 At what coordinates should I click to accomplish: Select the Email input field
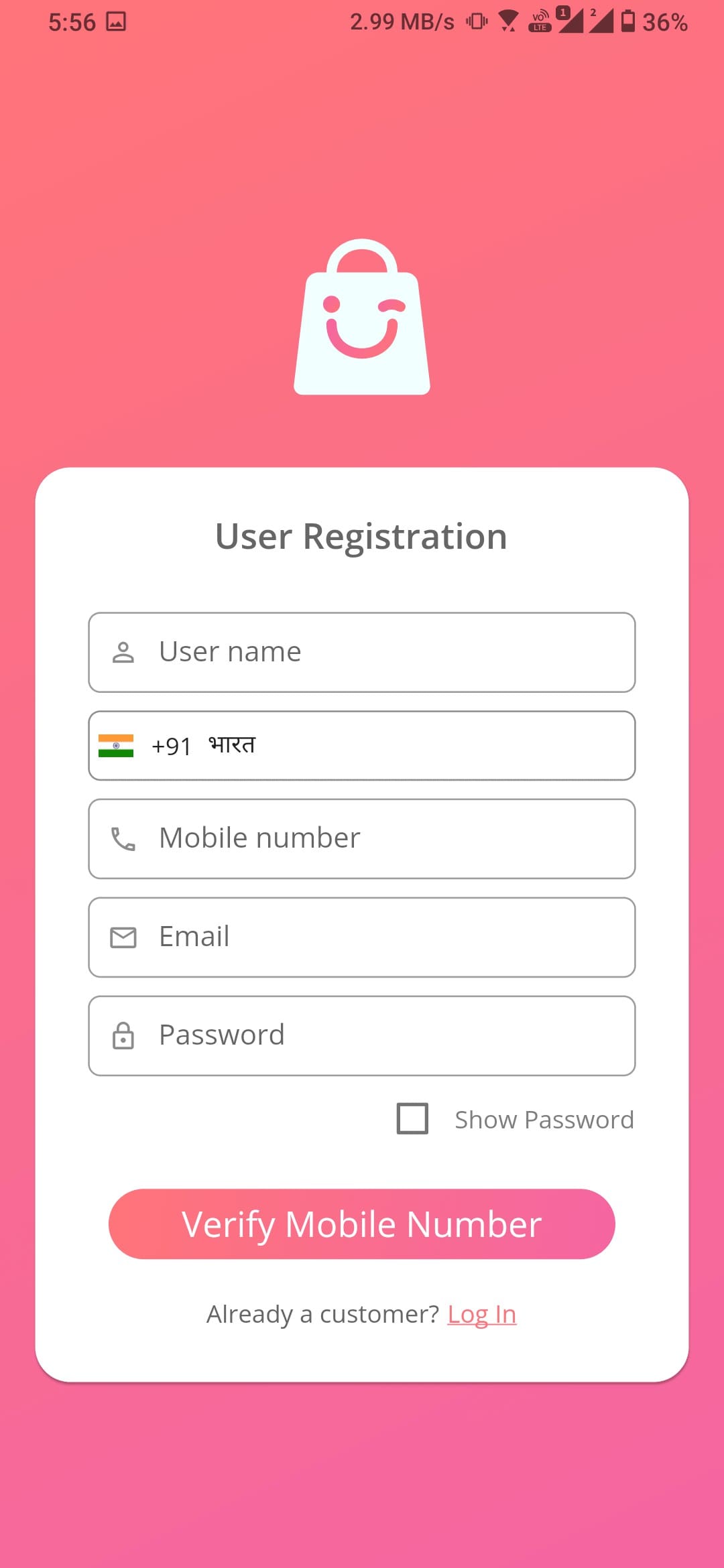click(x=362, y=937)
